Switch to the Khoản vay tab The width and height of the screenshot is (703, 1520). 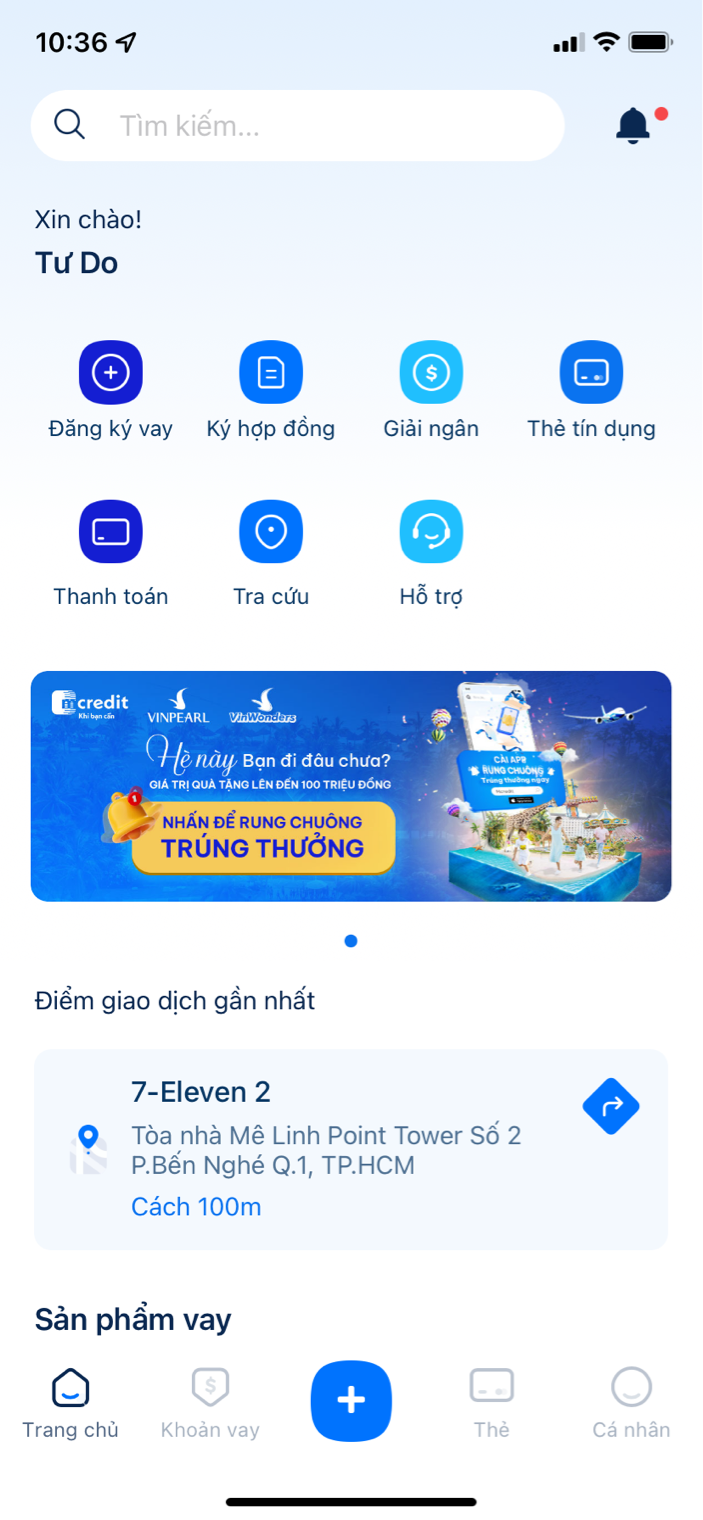point(210,1402)
